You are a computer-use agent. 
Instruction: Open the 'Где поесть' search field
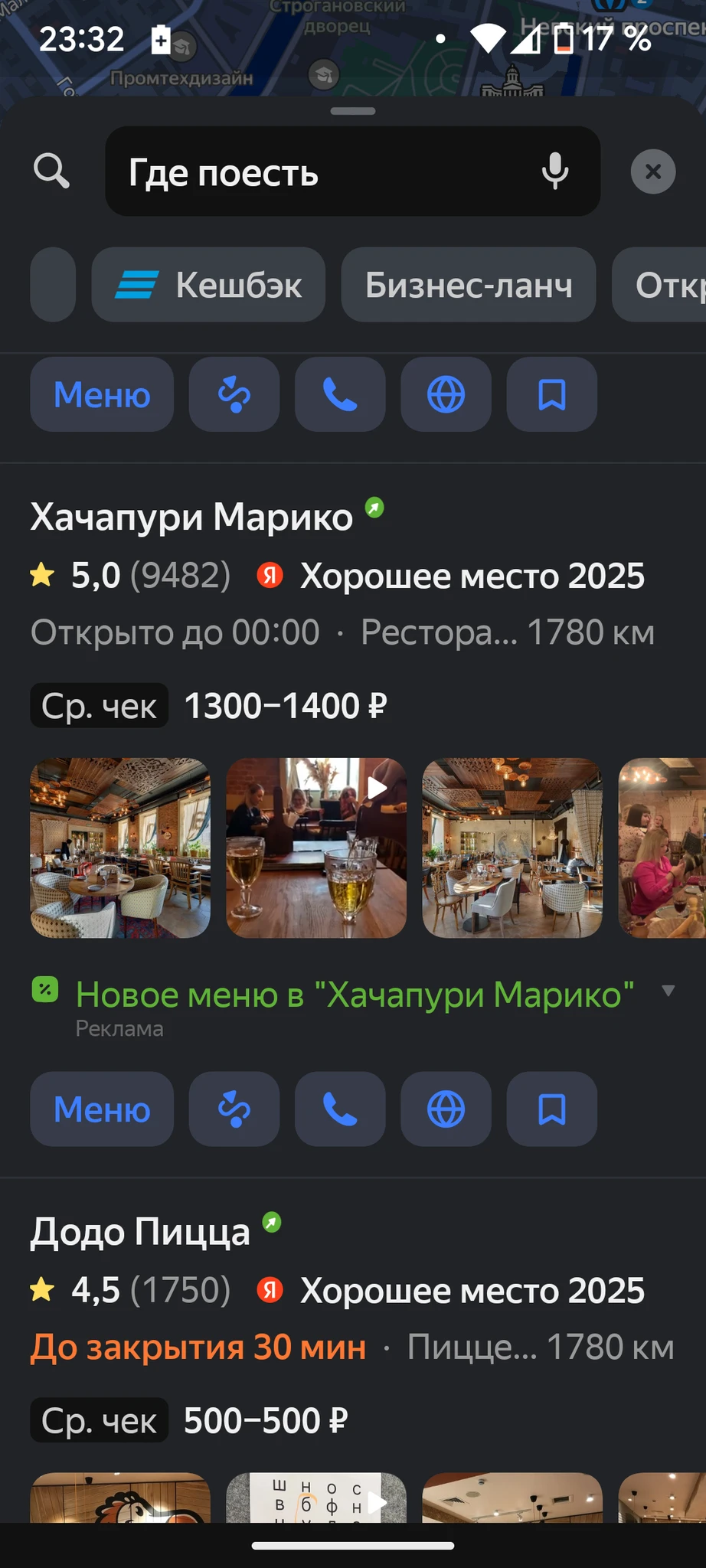click(322, 171)
